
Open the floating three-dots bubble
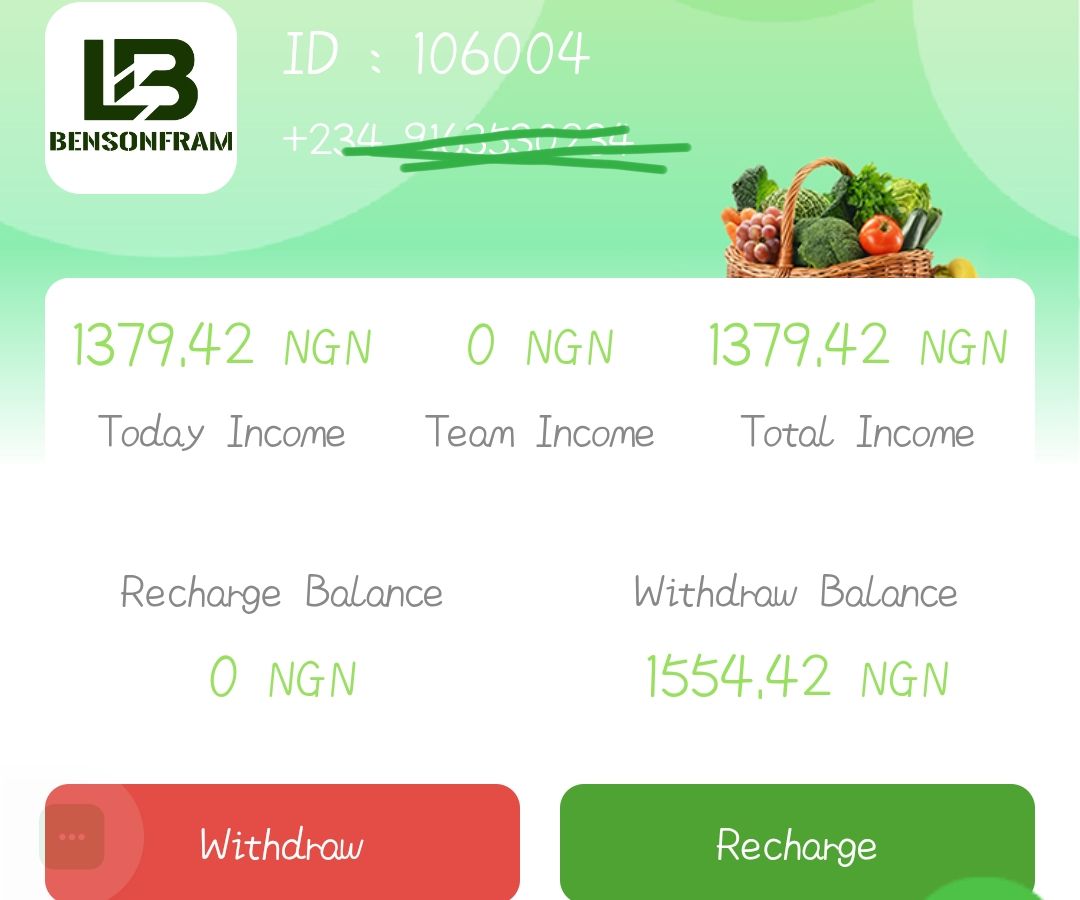tap(72, 836)
